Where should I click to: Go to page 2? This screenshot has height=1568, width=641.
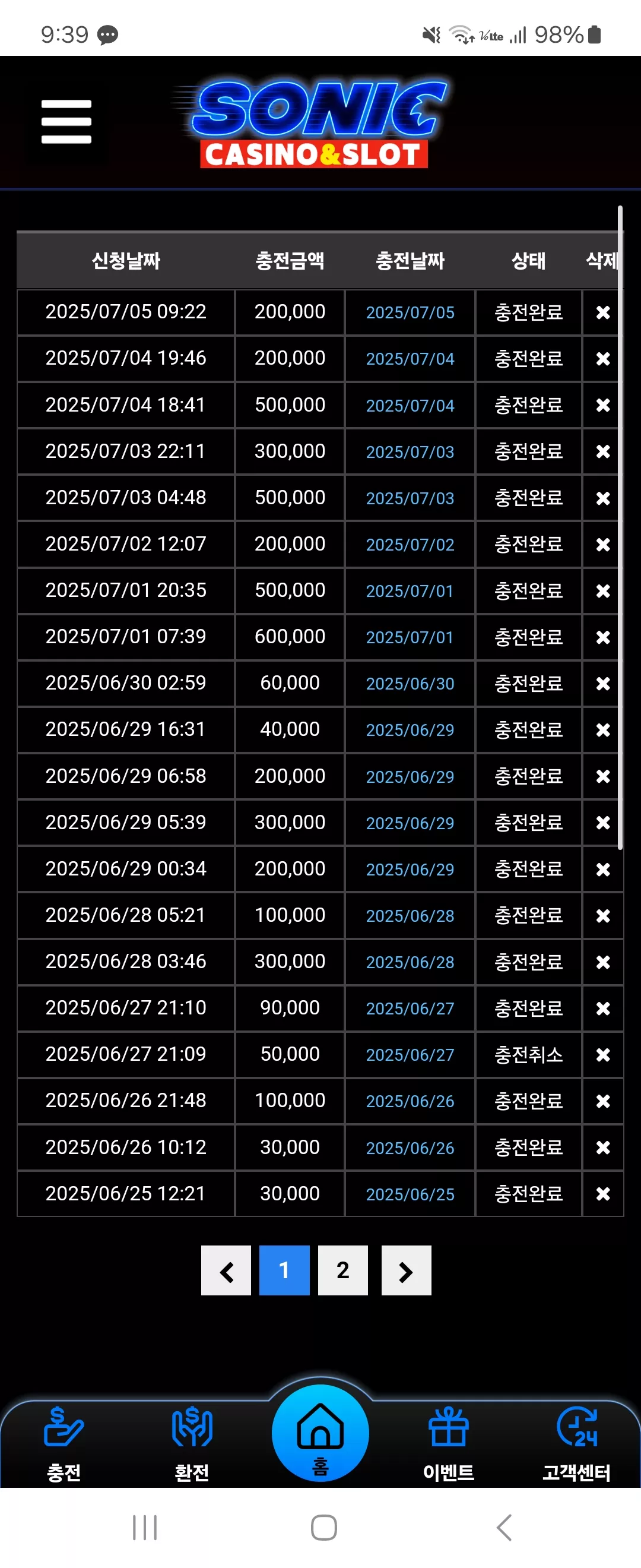(343, 1270)
